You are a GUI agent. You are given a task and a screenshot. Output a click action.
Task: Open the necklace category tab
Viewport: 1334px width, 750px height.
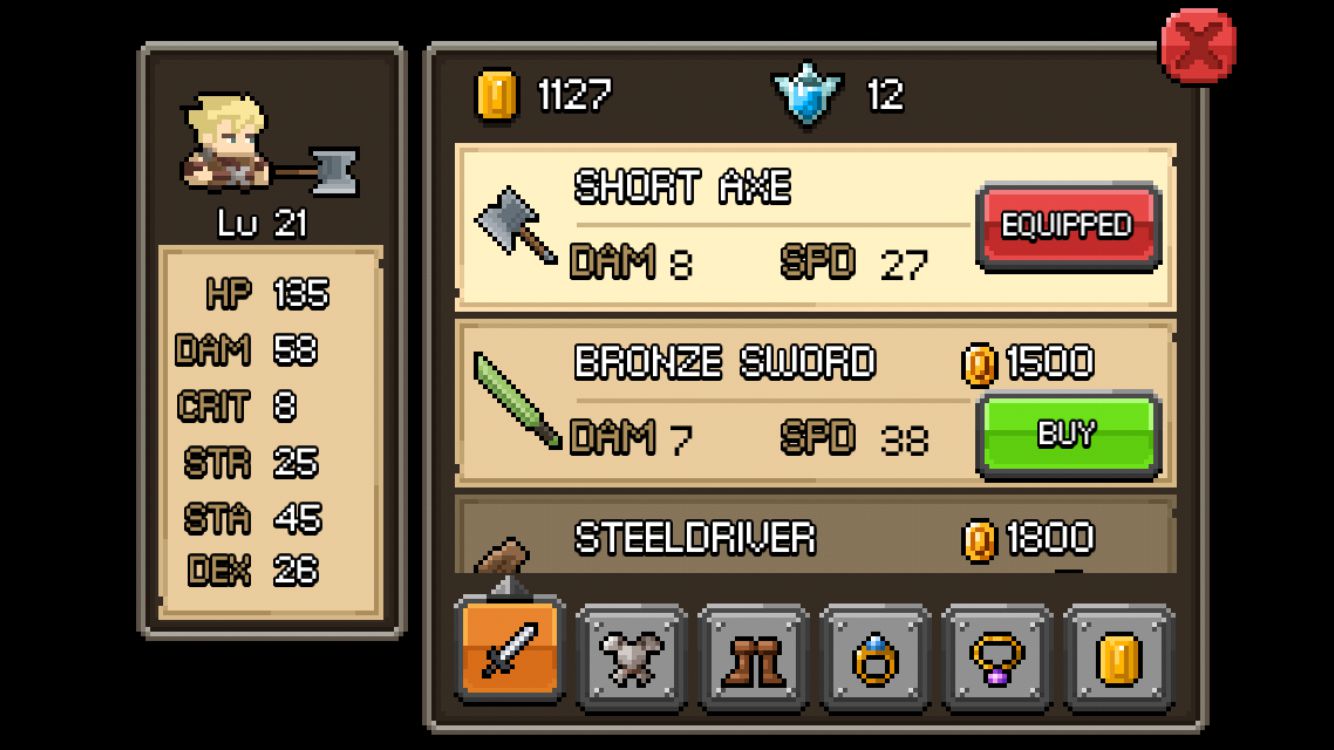pos(997,658)
